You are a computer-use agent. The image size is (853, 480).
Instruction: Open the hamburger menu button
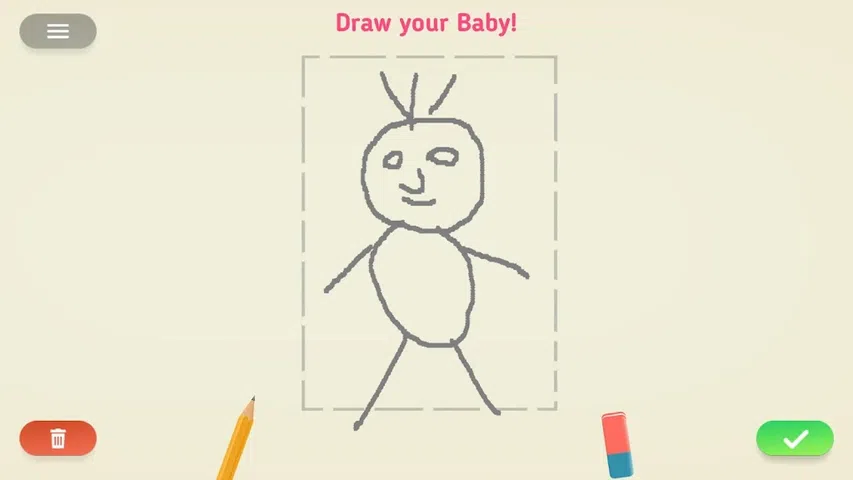pyautogui.click(x=58, y=31)
